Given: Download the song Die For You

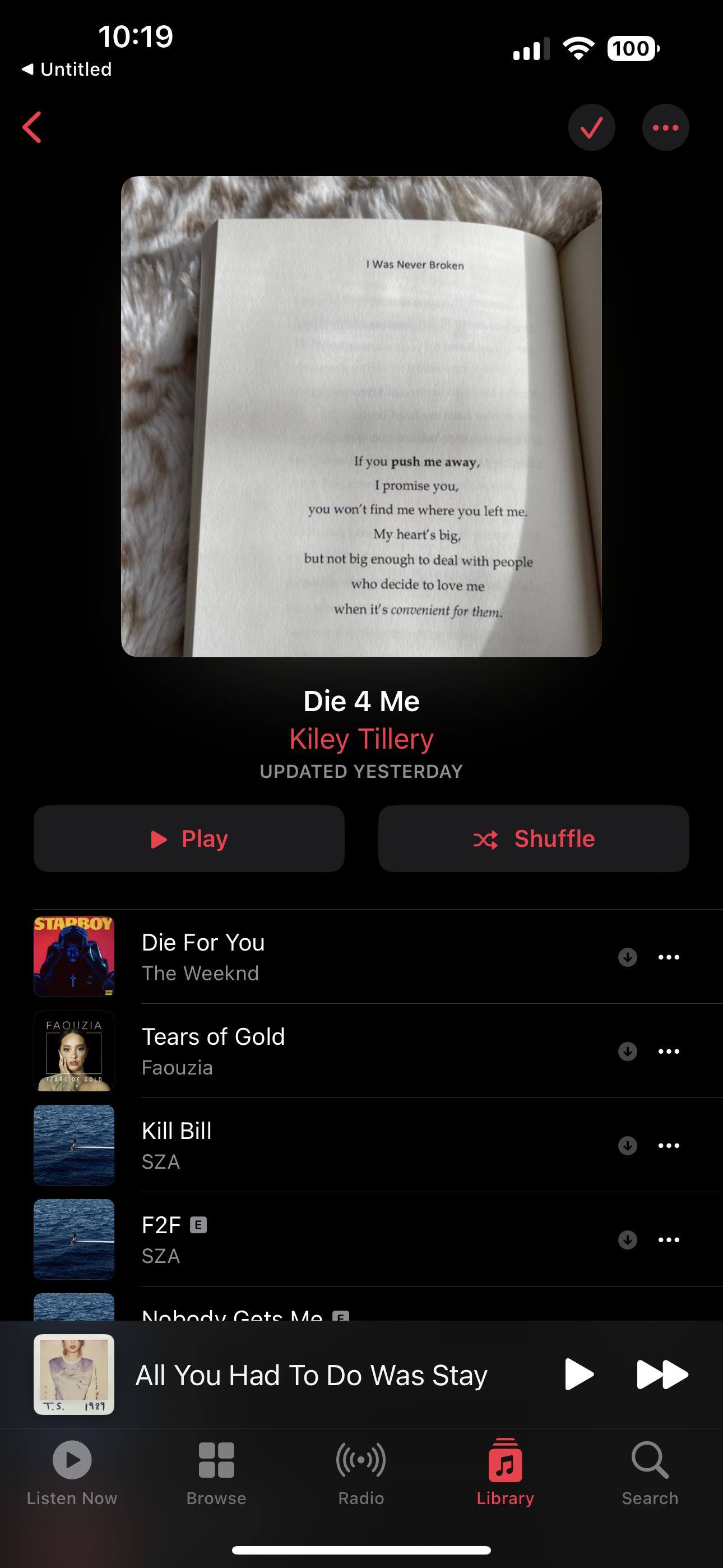Looking at the screenshot, I should point(628,957).
